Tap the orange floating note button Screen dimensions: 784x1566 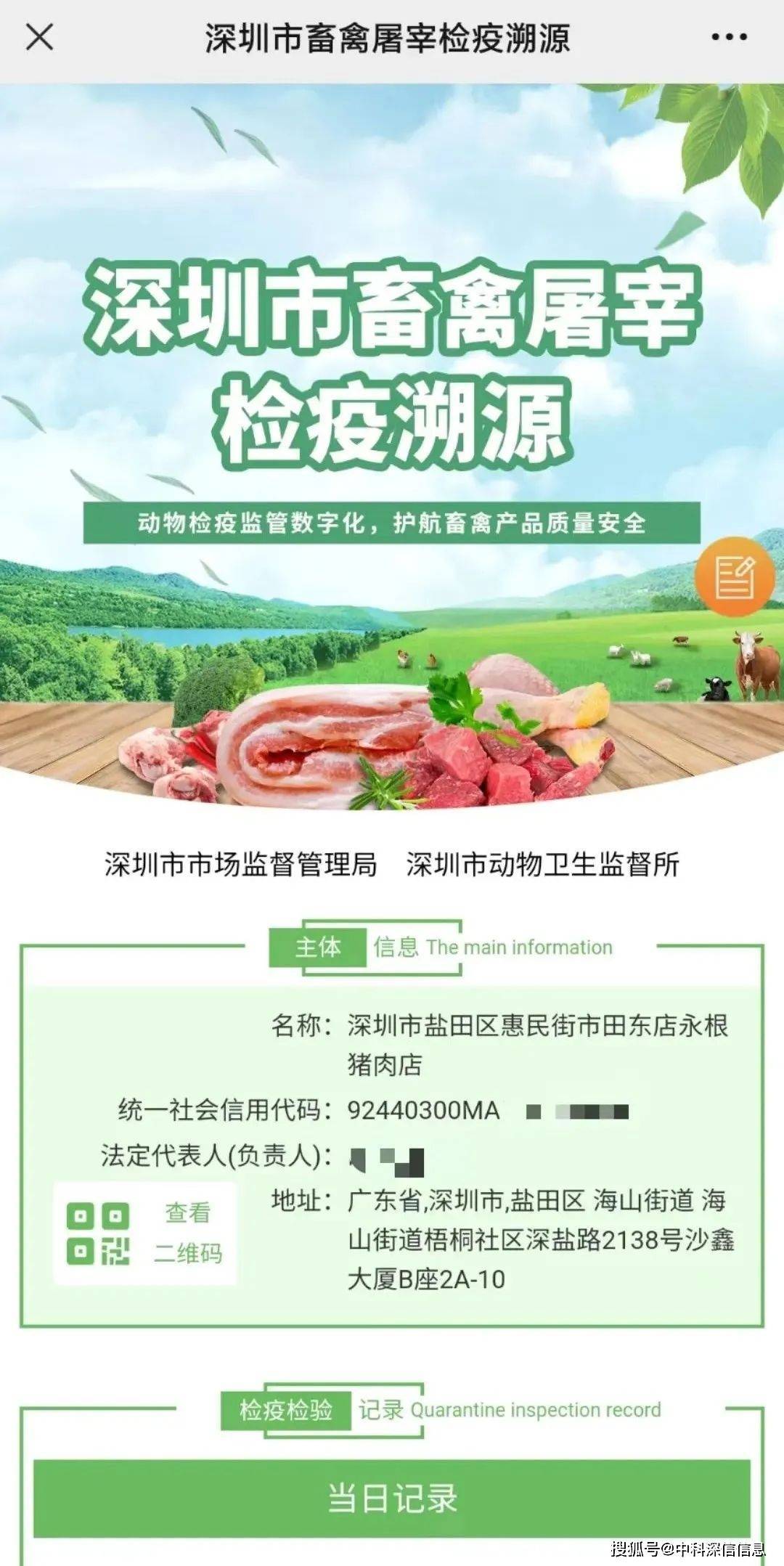tap(735, 577)
